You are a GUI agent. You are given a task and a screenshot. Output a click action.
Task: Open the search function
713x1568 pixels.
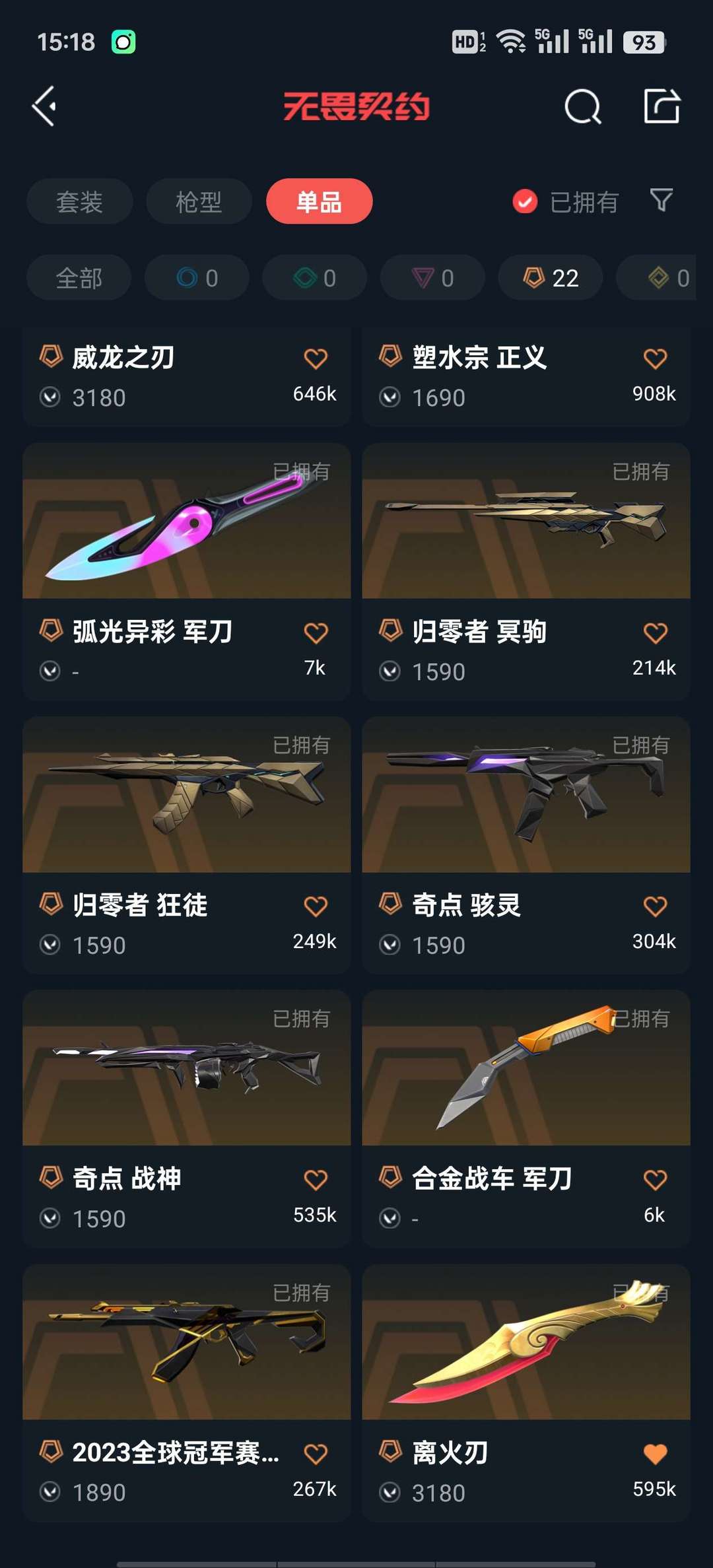click(x=582, y=107)
